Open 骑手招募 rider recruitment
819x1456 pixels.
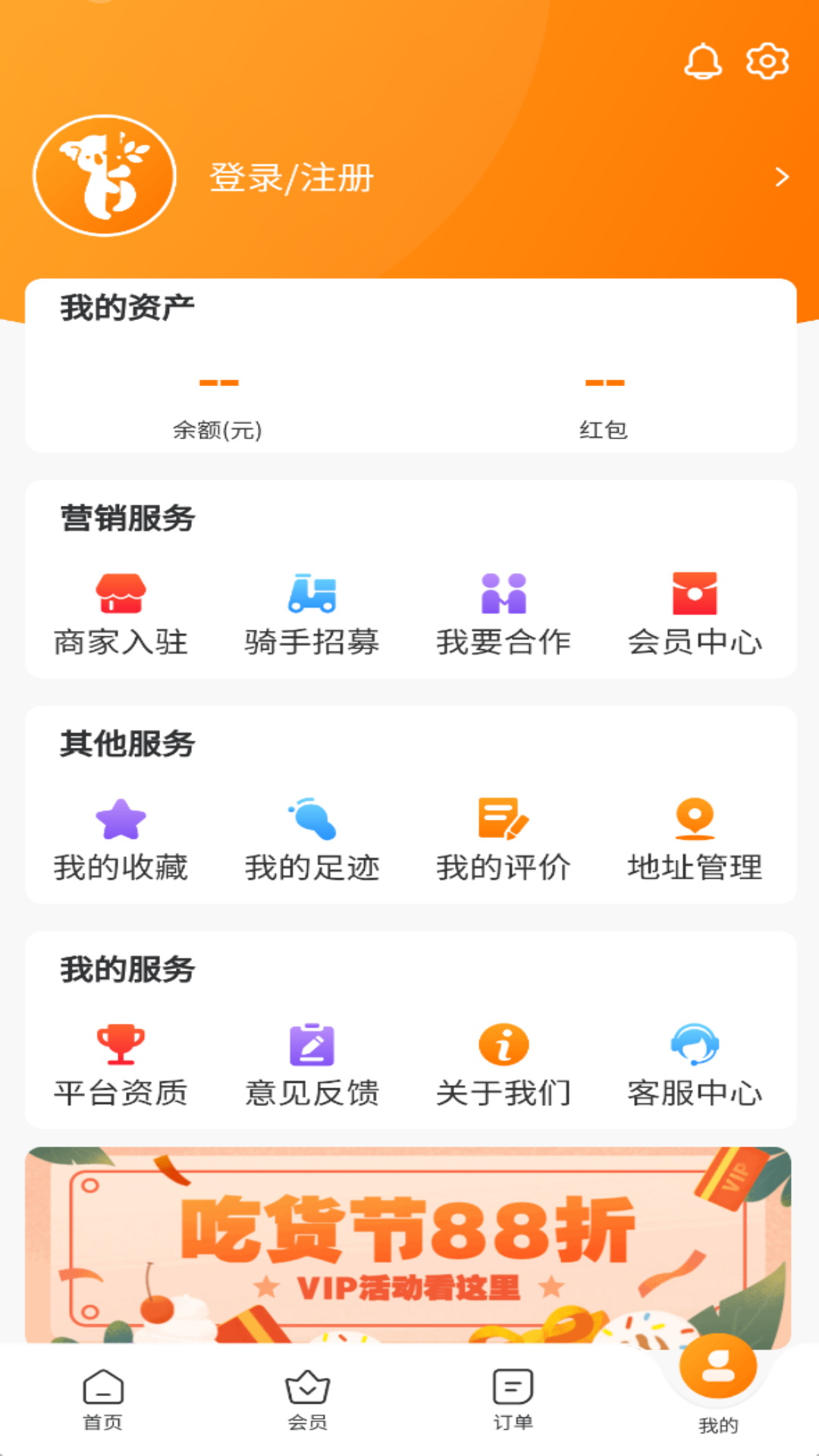coord(312,614)
